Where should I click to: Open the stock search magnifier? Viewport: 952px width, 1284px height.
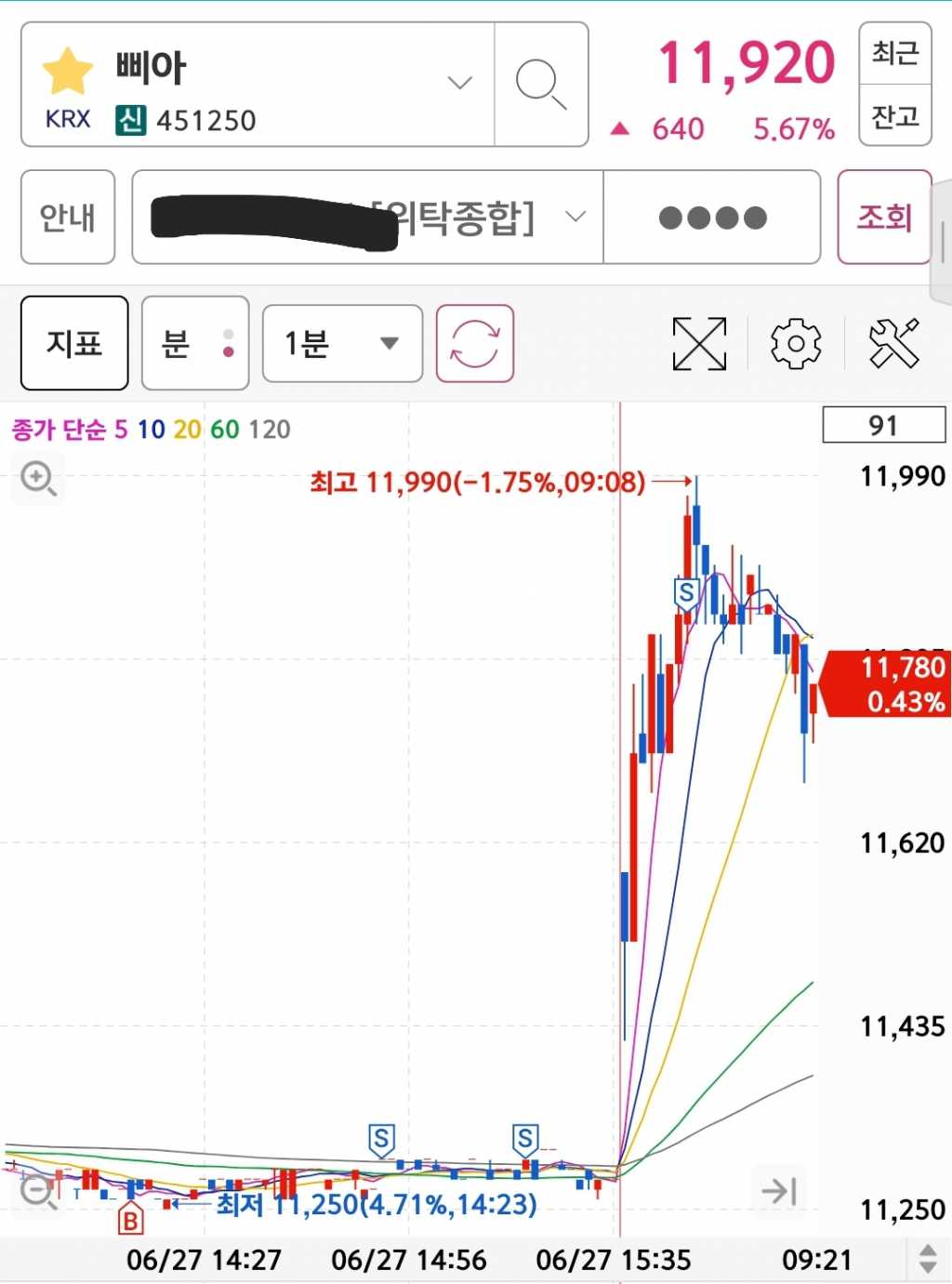click(541, 85)
